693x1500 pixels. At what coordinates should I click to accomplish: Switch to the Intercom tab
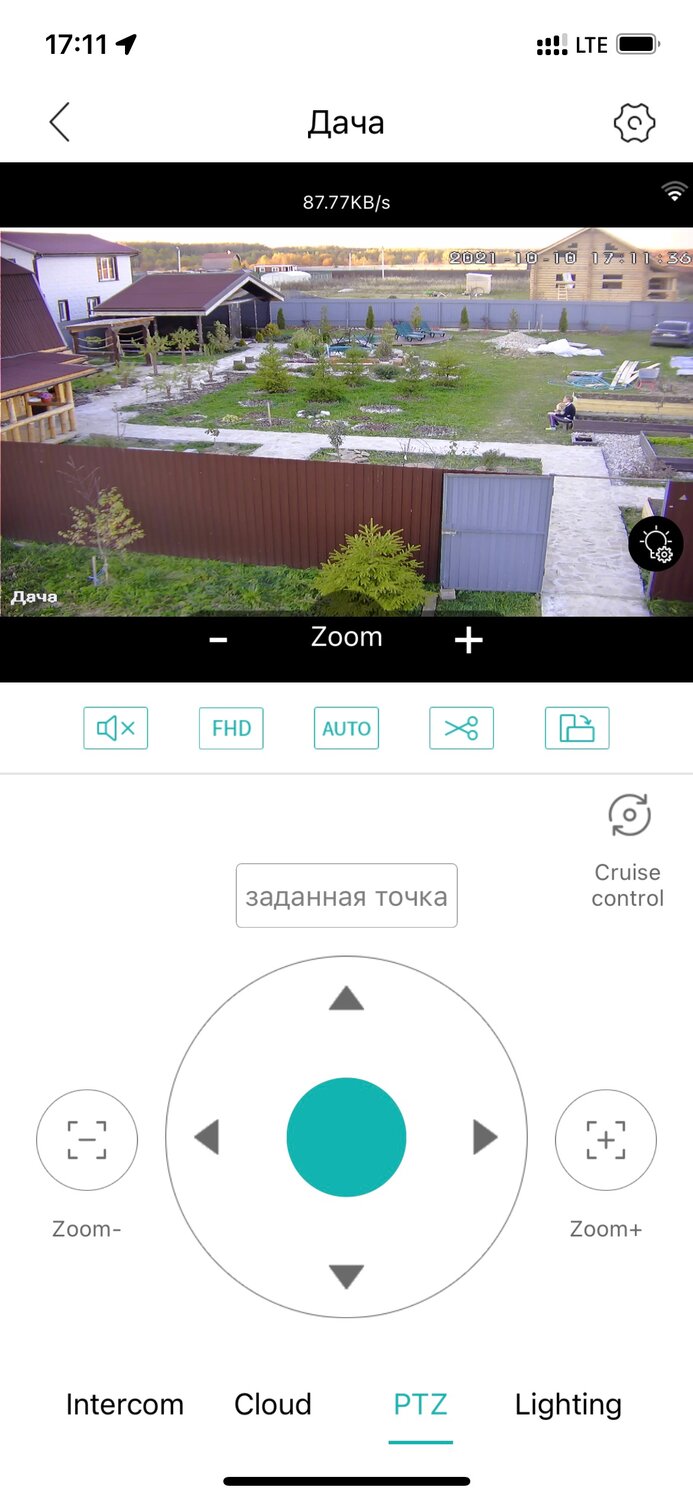coord(125,1404)
